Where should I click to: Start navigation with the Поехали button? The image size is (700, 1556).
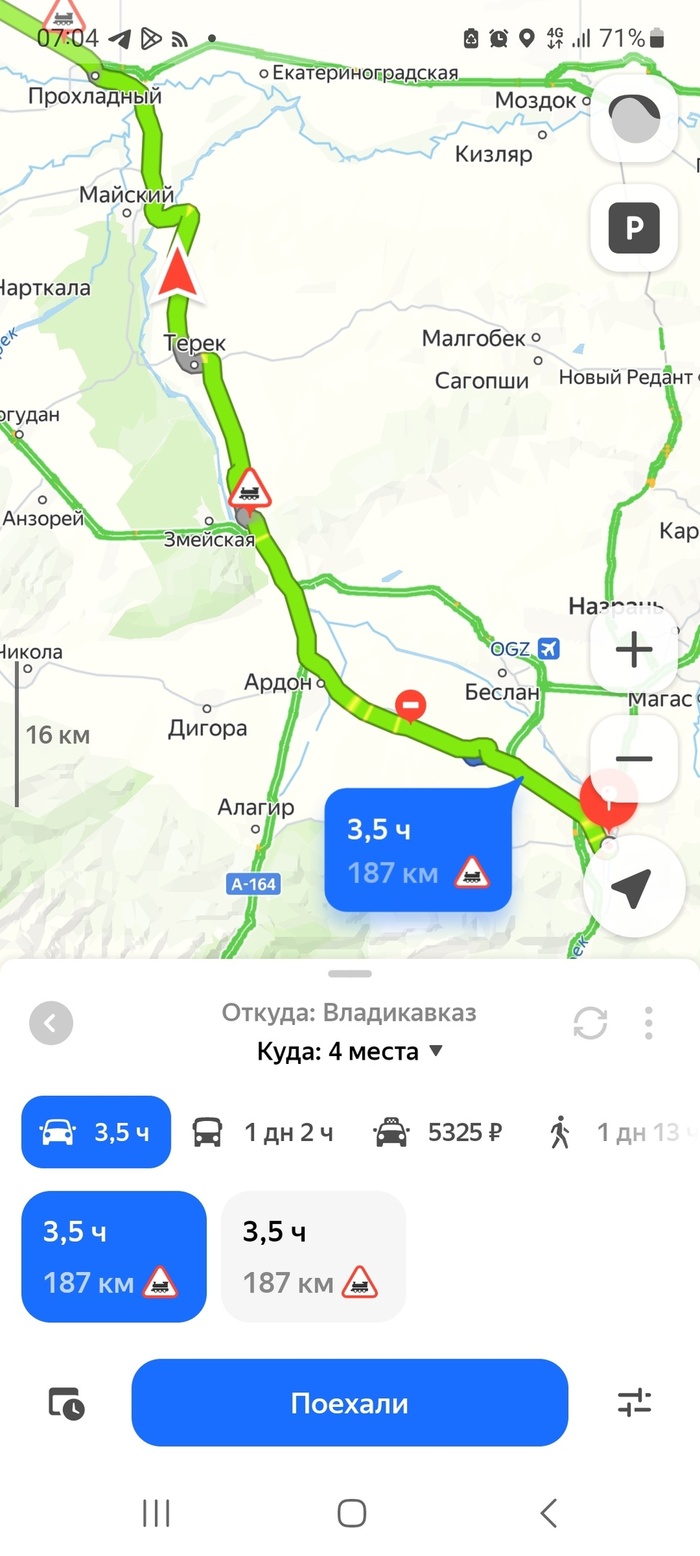pos(349,1402)
